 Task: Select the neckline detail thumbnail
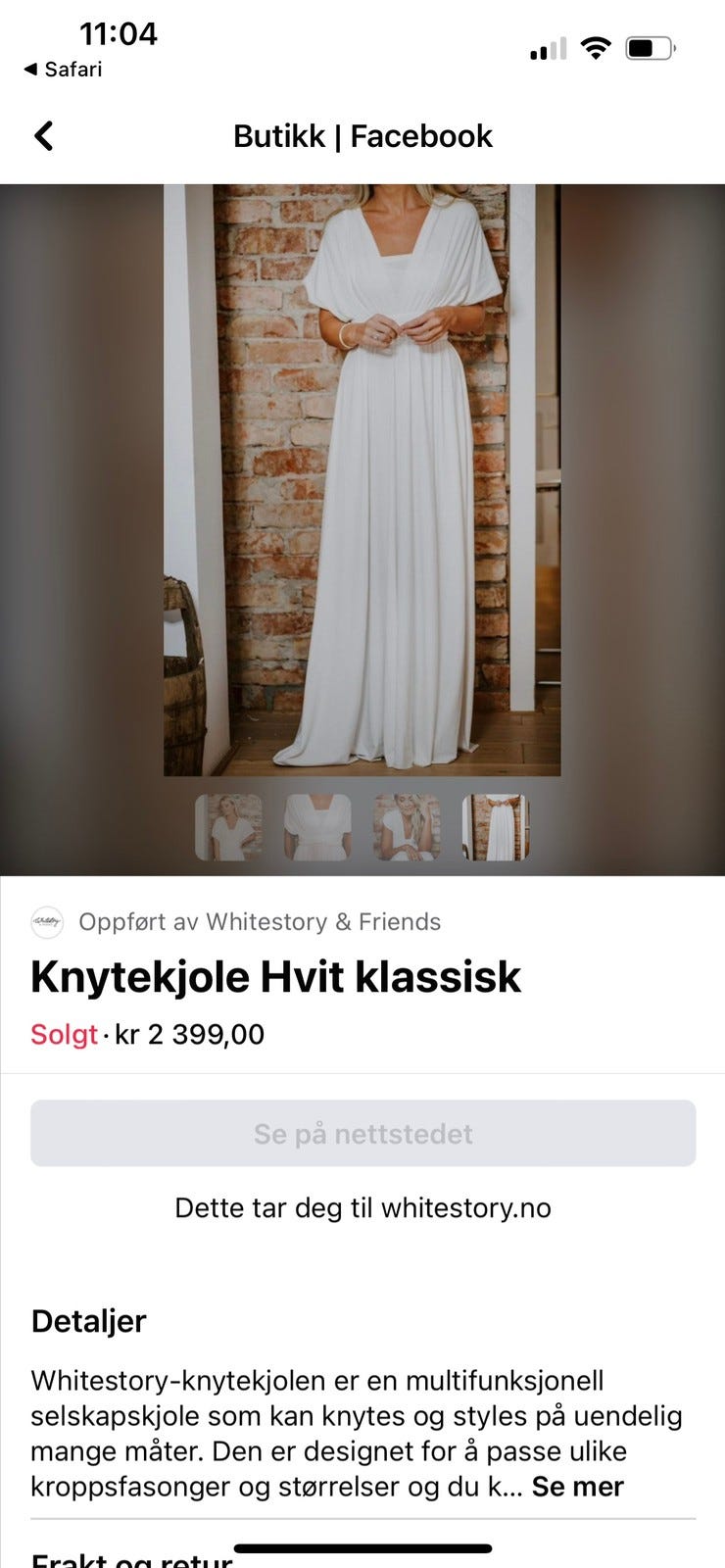click(316, 826)
